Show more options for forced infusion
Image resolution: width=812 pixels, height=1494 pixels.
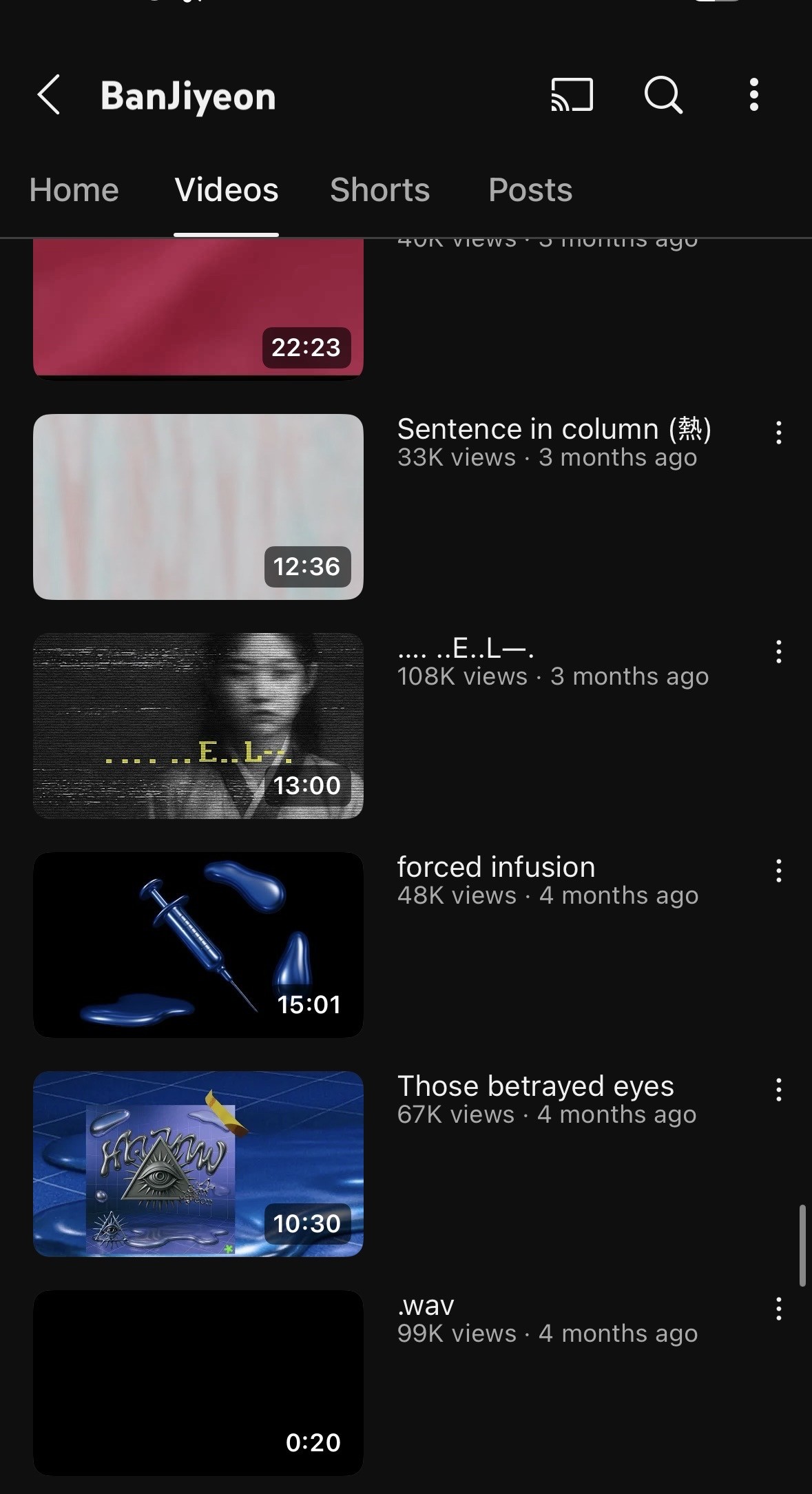tap(778, 871)
